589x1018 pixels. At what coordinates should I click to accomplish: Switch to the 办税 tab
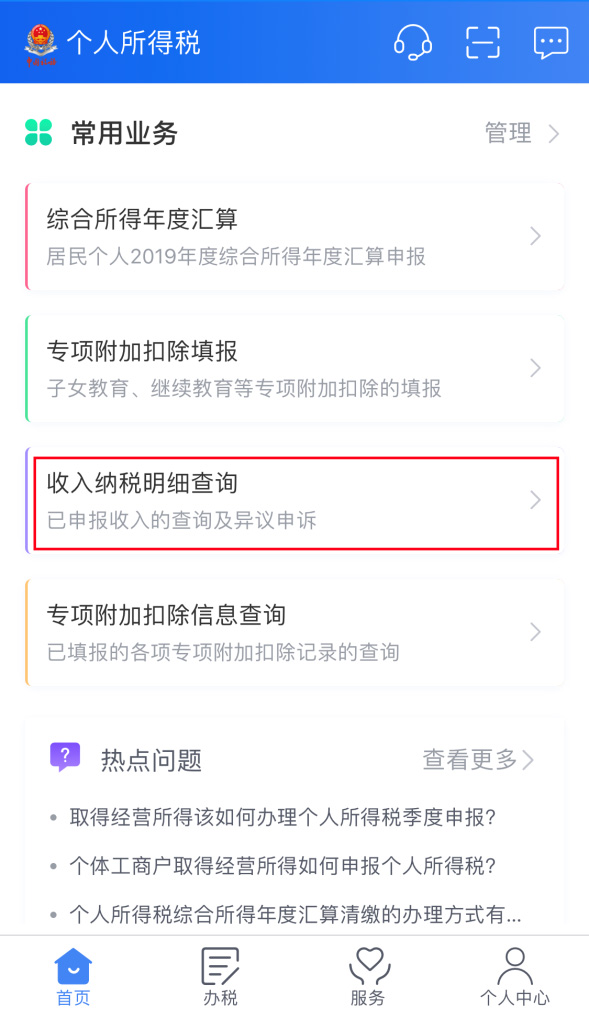tap(221, 977)
